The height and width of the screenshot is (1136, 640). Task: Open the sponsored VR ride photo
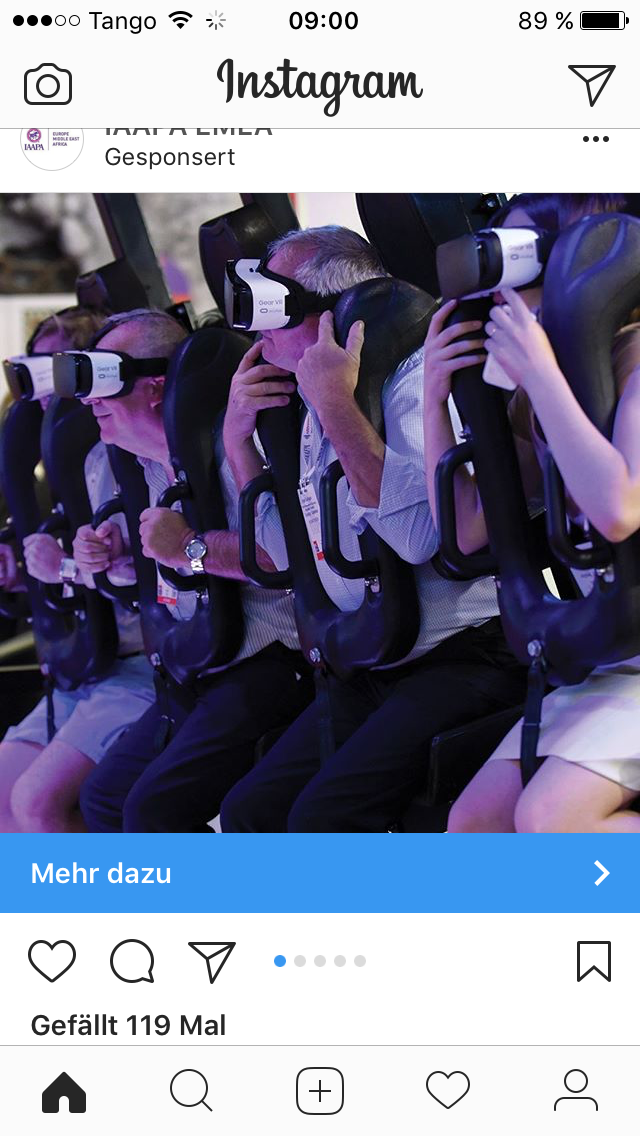click(320, 512)
